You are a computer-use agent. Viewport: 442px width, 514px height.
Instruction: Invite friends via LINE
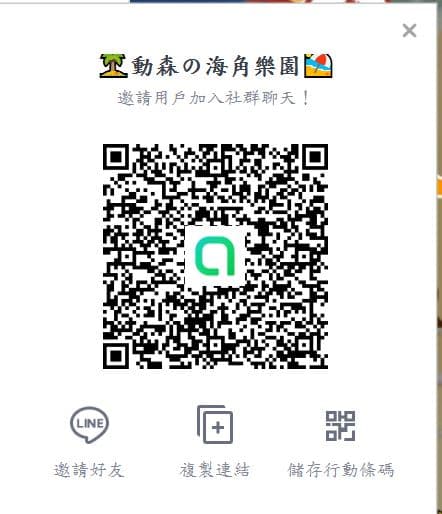coord(89,441)
